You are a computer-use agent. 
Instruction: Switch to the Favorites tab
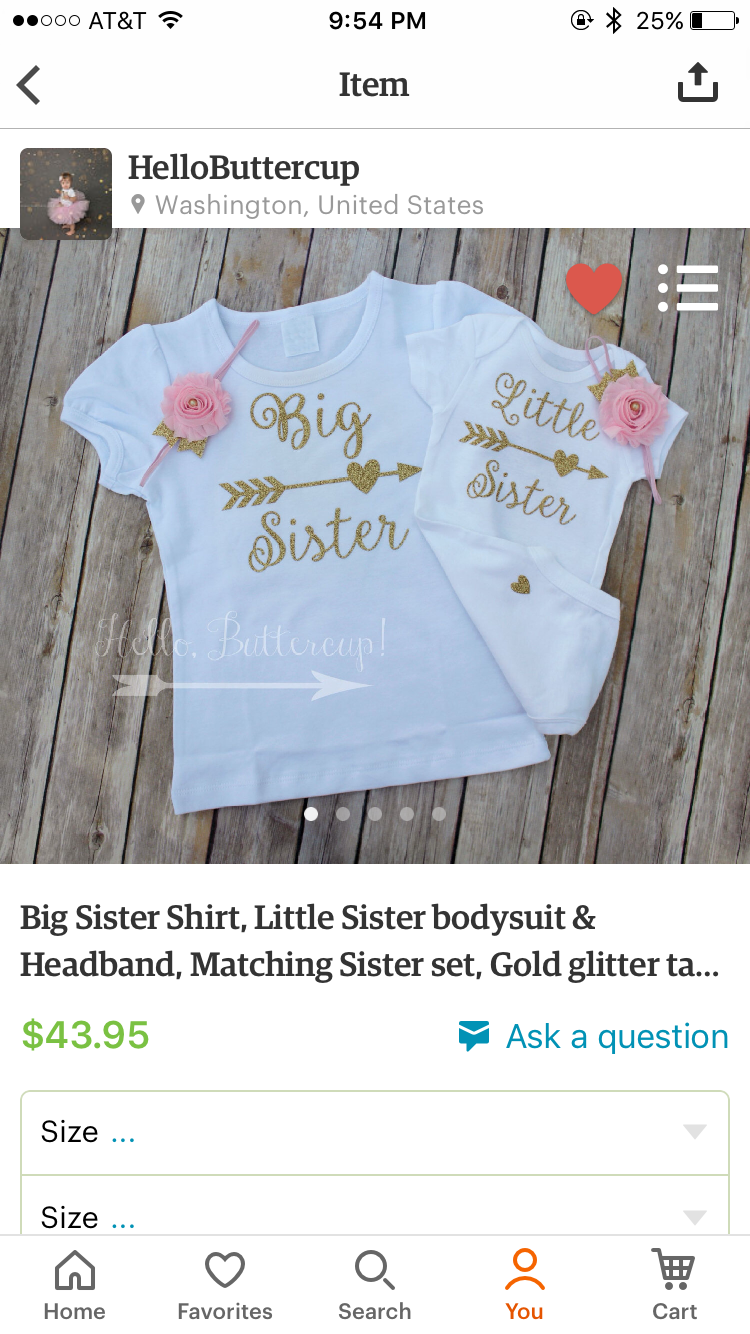pyautogui.click(x=225, y=1286)
